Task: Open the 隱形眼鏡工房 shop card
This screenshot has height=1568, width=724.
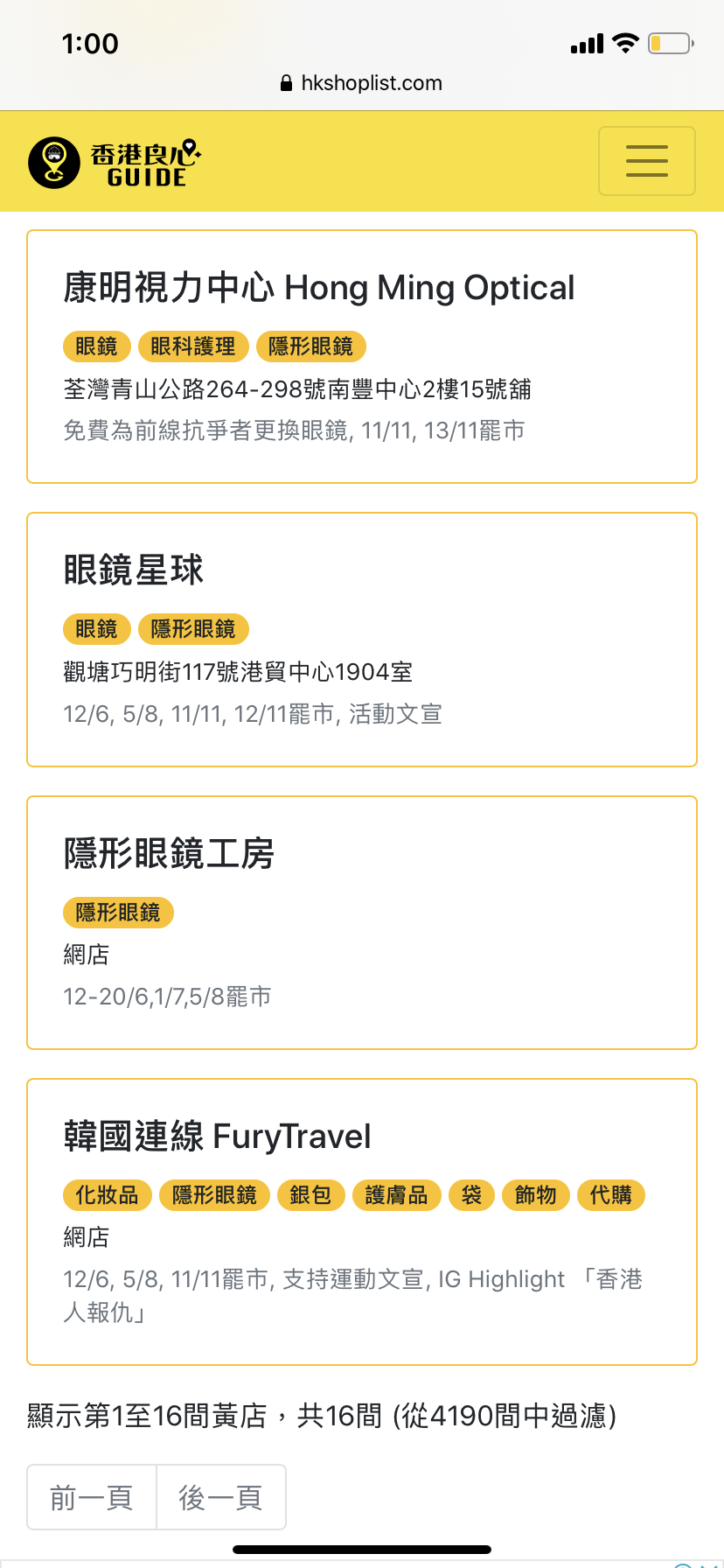Action: point(362,922)
